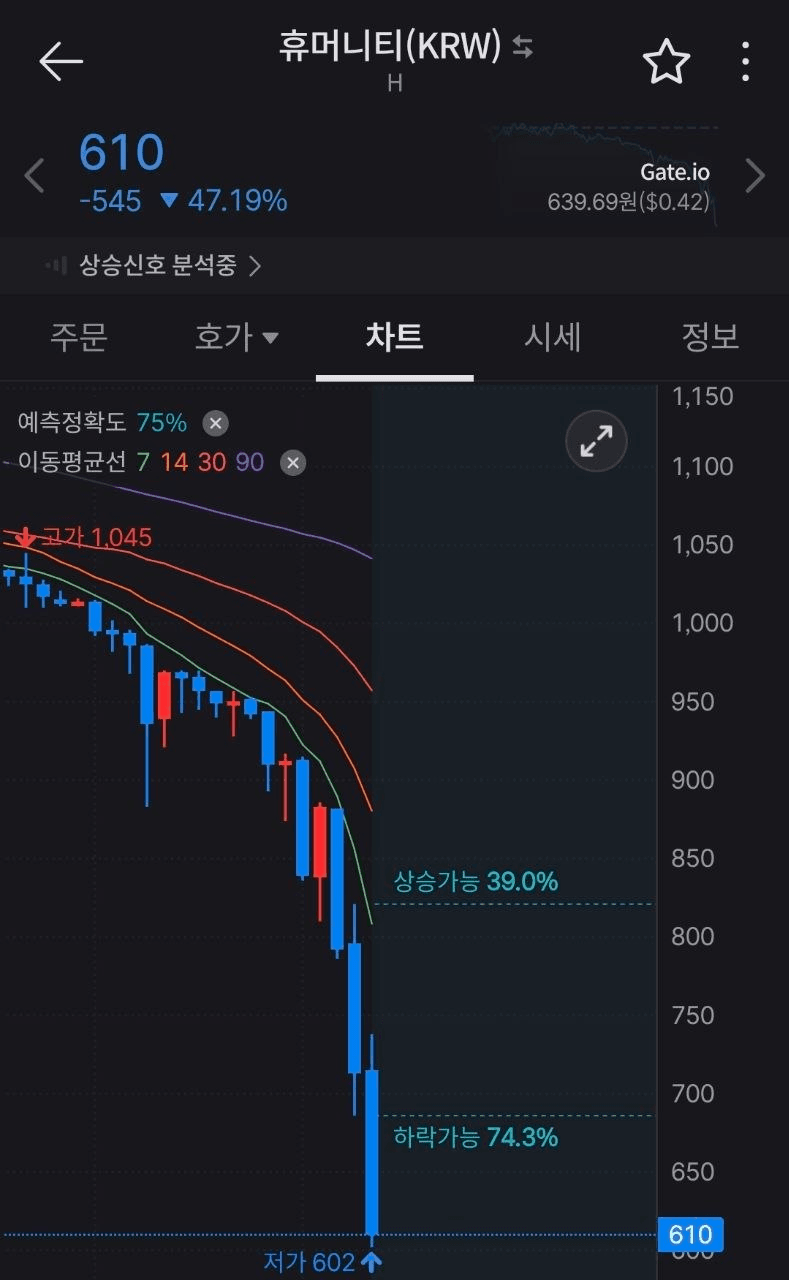Remove the 예측정확도 indicator
The width and height of the screenshot is (789, 1280).
[215, 423]
